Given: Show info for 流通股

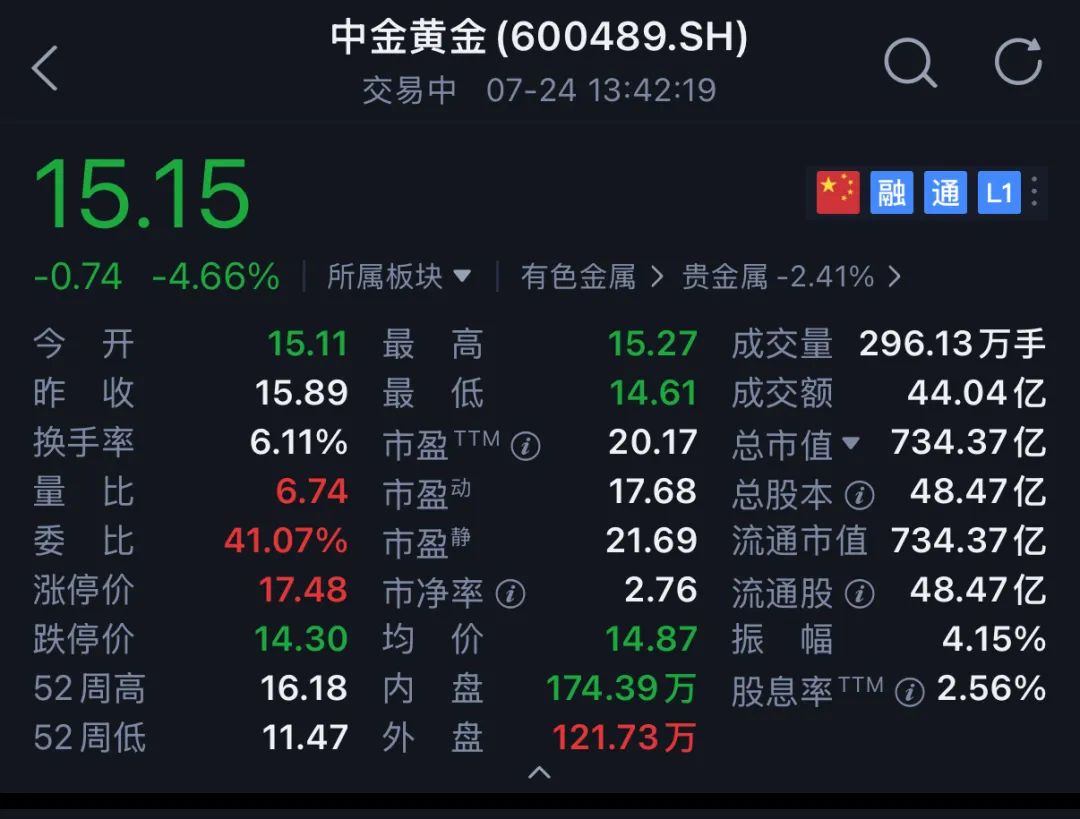Looking at the screenshot, I should pyautogui.click(x=859, y=594).
